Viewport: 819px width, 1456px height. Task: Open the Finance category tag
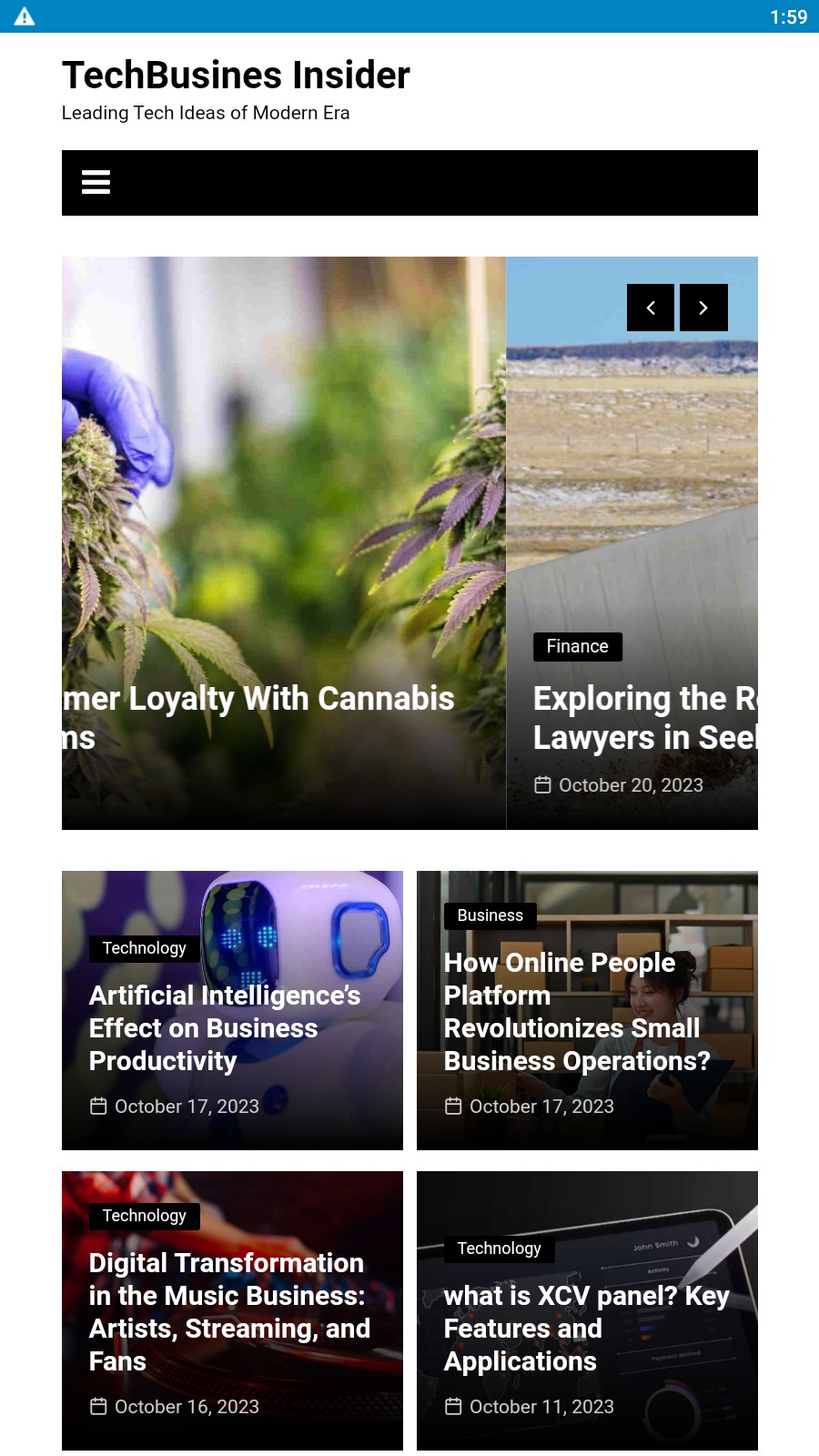(577, 646)
